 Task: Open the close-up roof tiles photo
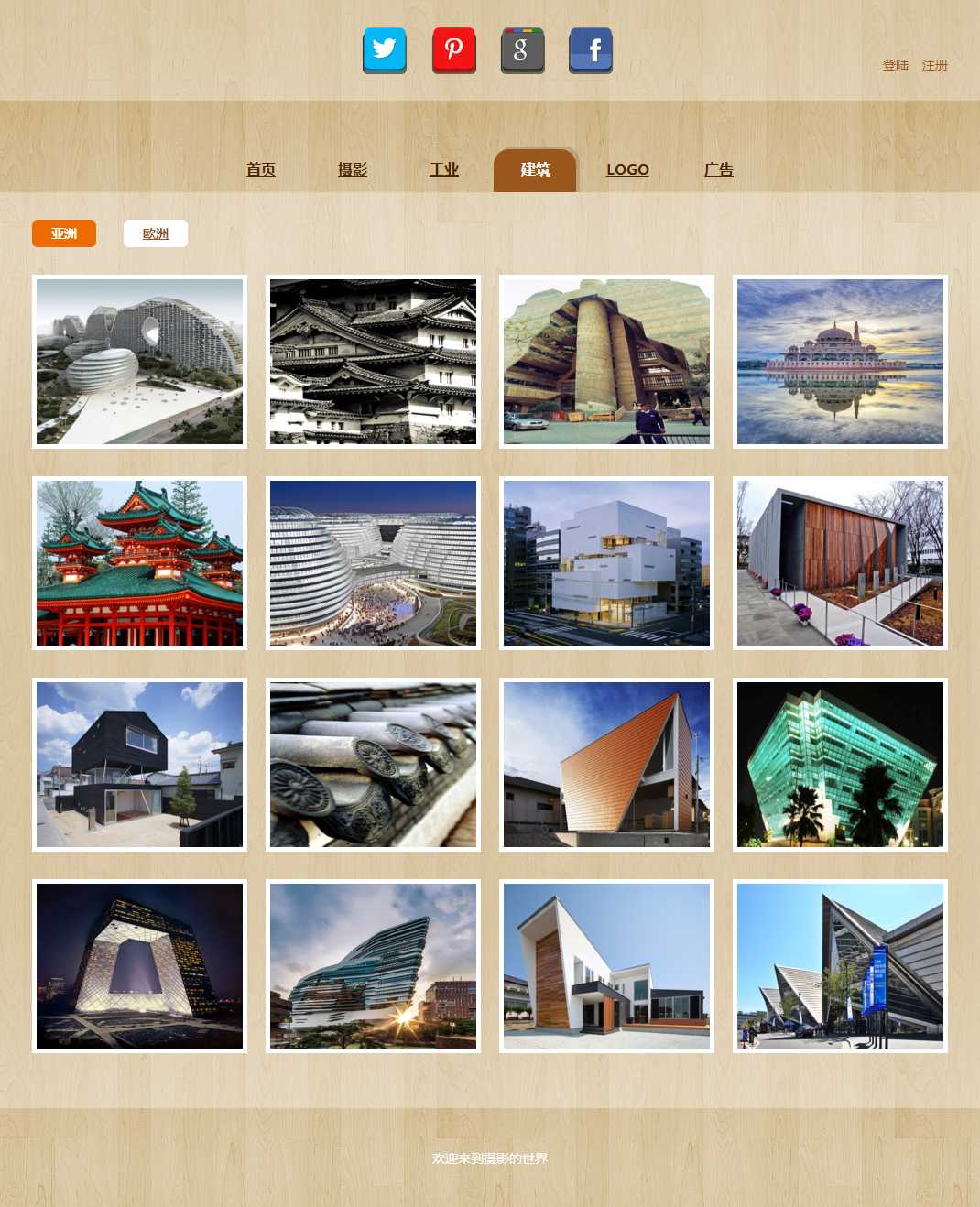click(x=373, y=765)
